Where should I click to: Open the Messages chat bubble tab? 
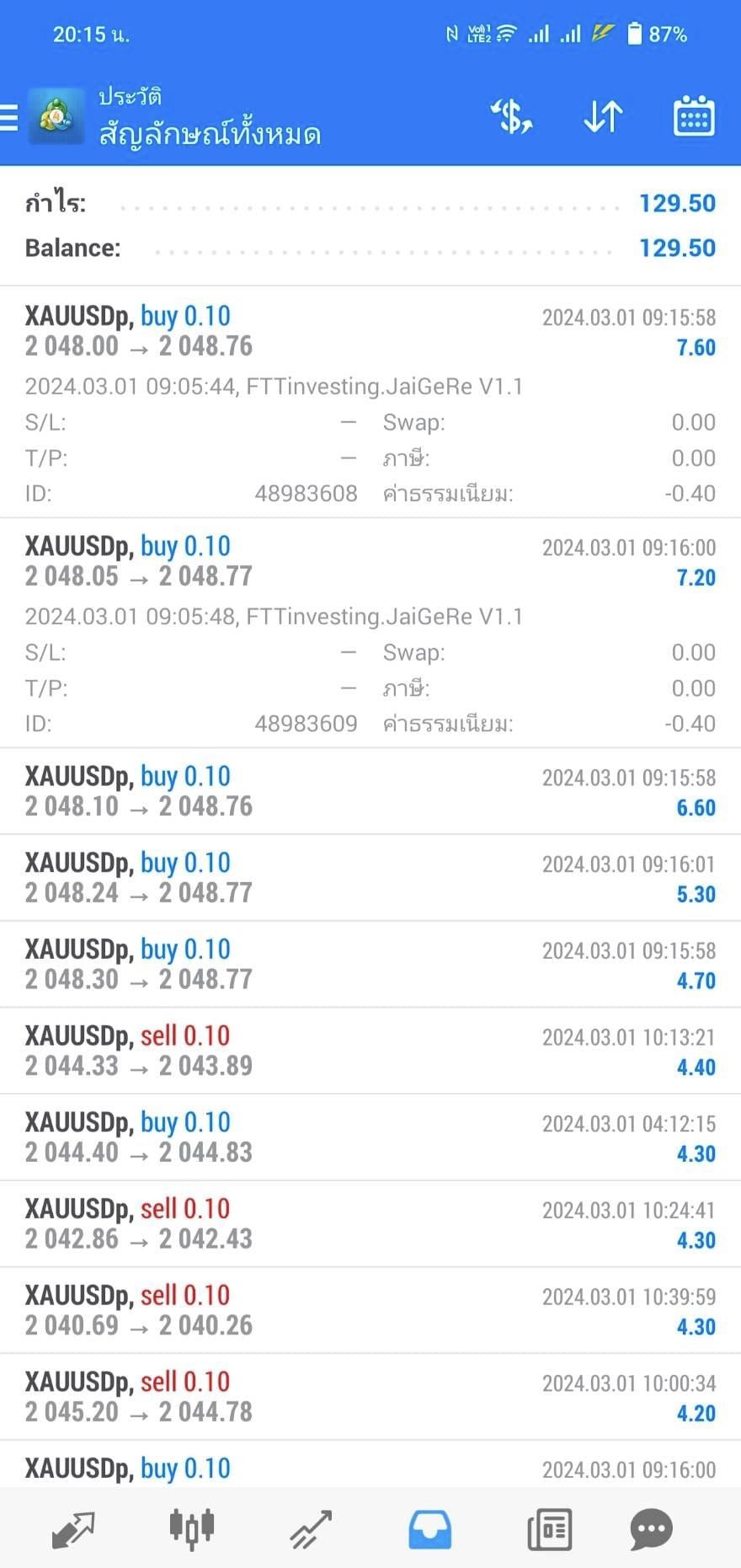[x=651, y=1528]
